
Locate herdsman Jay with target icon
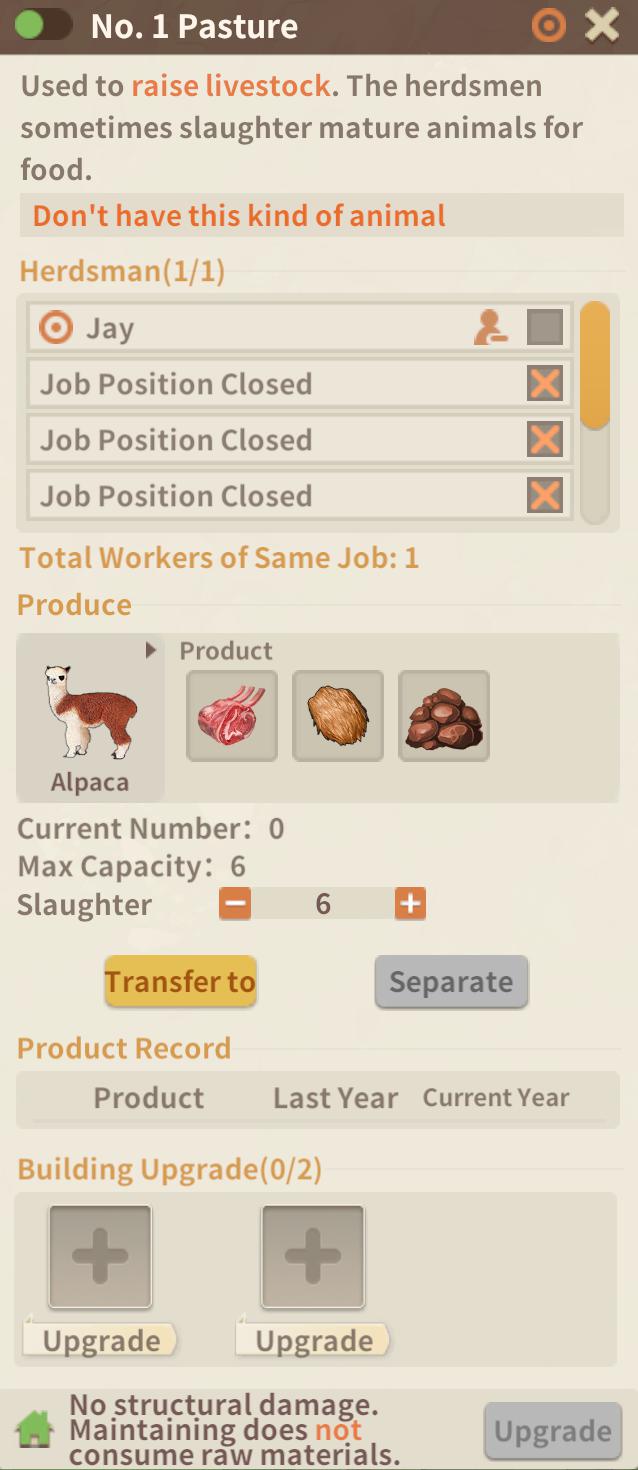[x=55, y=327]
